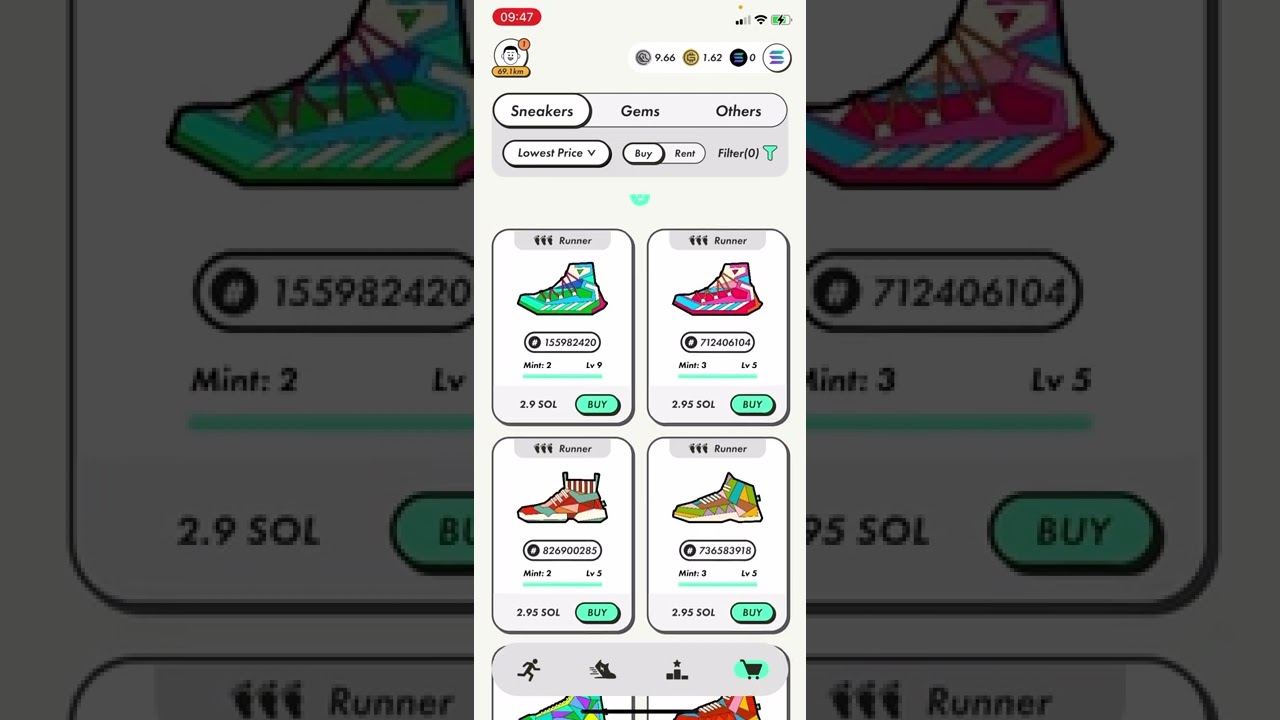
Task: Switch to the Gems tab
Action: click(640, 111)
